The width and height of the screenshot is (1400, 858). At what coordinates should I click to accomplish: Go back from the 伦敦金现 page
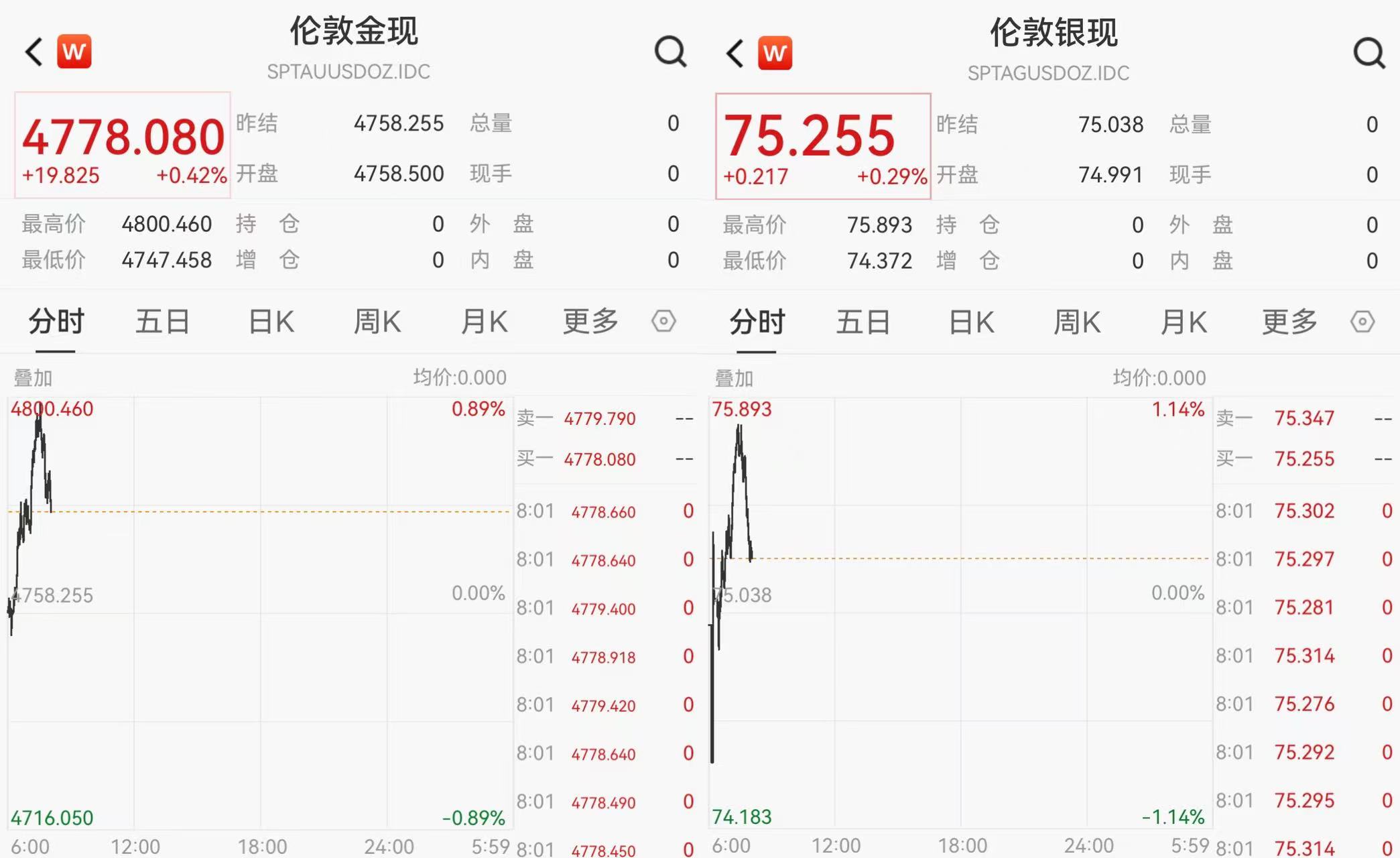click(x=34, y=52)
